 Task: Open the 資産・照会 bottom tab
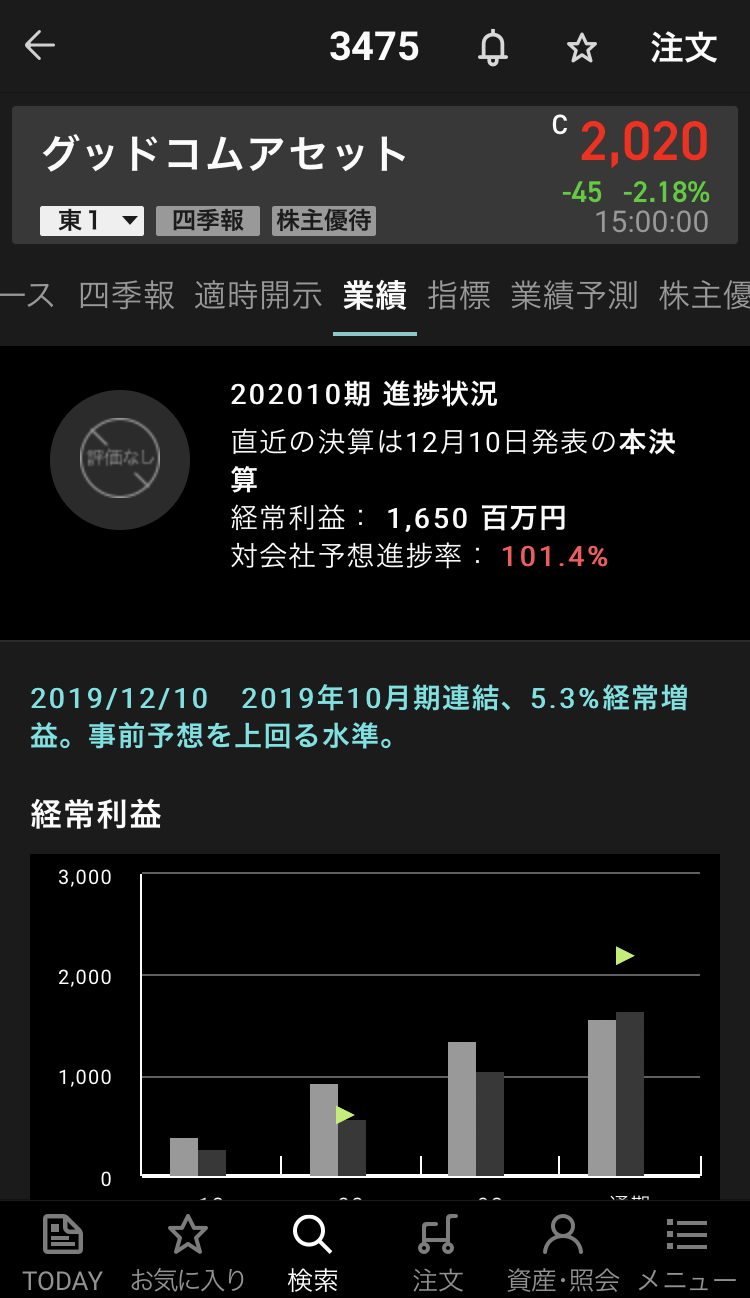tap(562, 1252)
